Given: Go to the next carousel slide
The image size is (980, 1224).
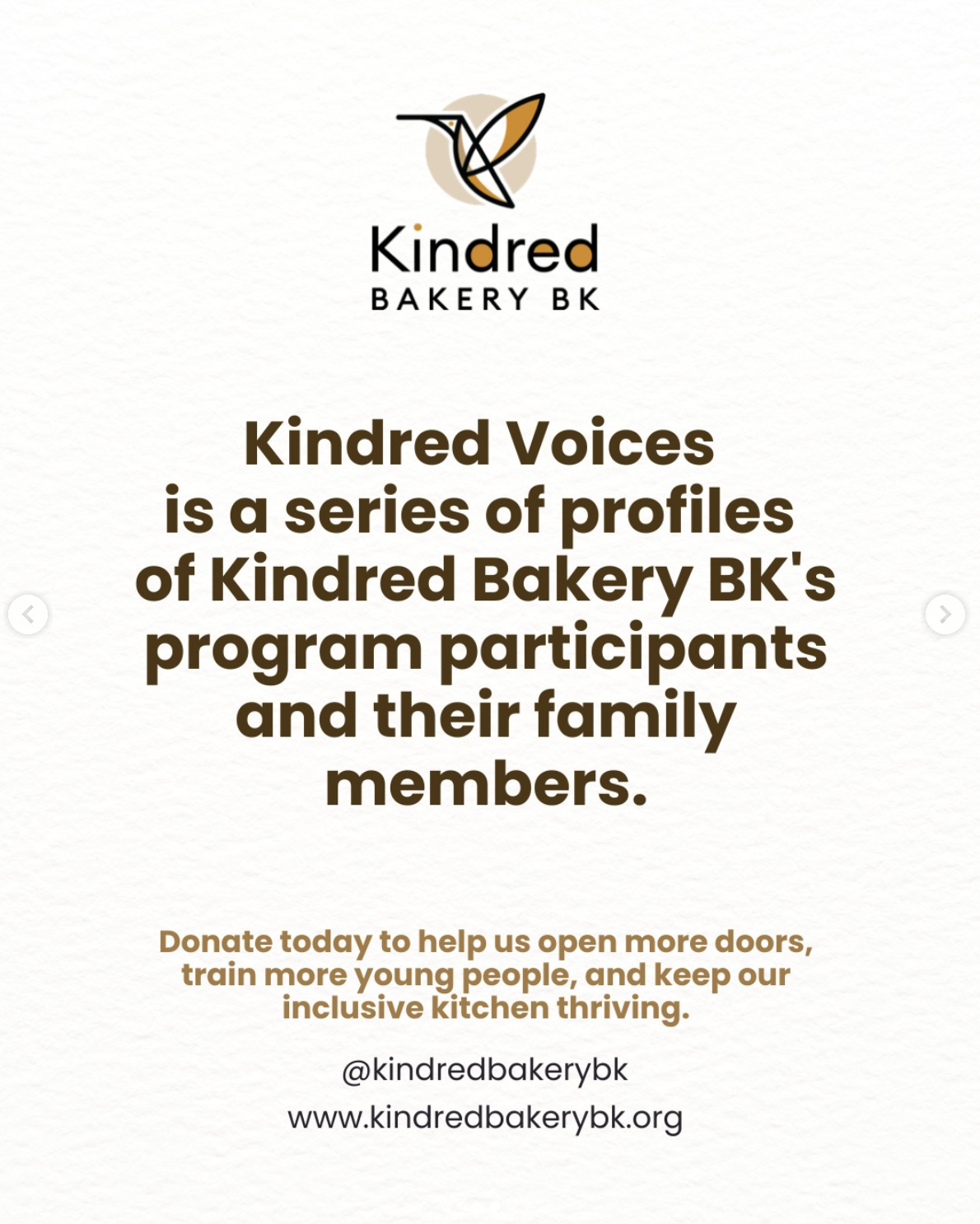Looking at the screenshot, I should [945, 614].
